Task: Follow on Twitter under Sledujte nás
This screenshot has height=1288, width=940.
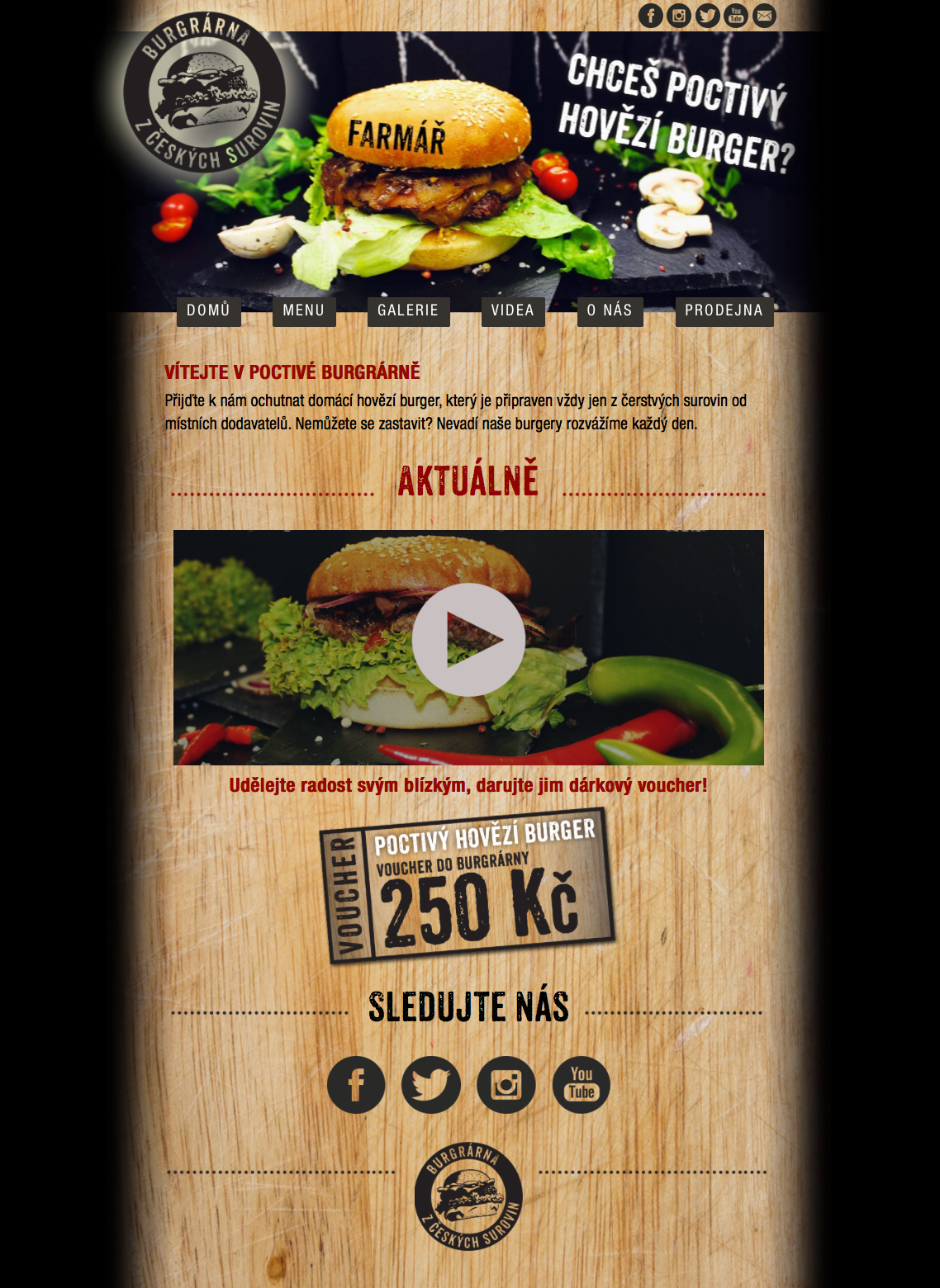Action: point(431,1085)
